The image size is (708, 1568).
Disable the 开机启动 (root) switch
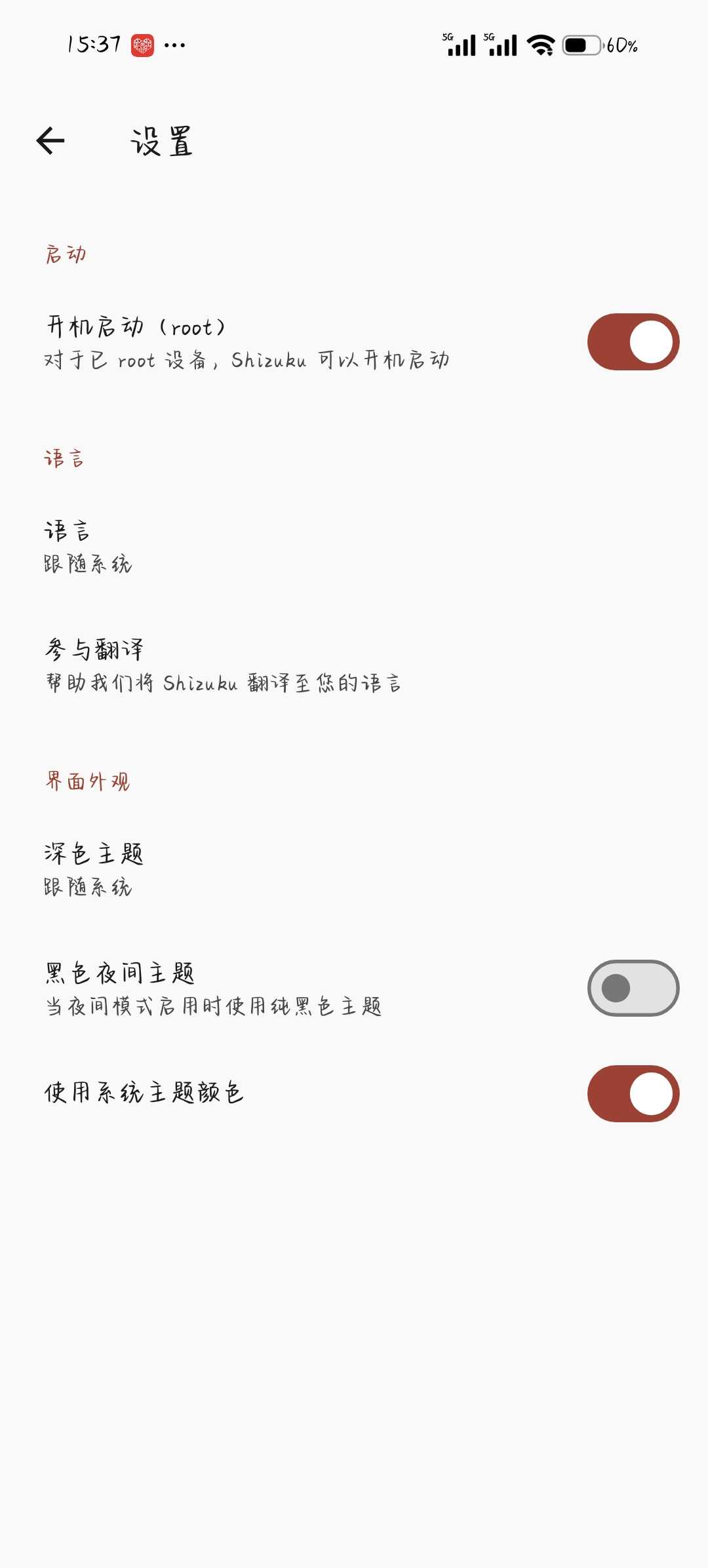tap(633, 342)
